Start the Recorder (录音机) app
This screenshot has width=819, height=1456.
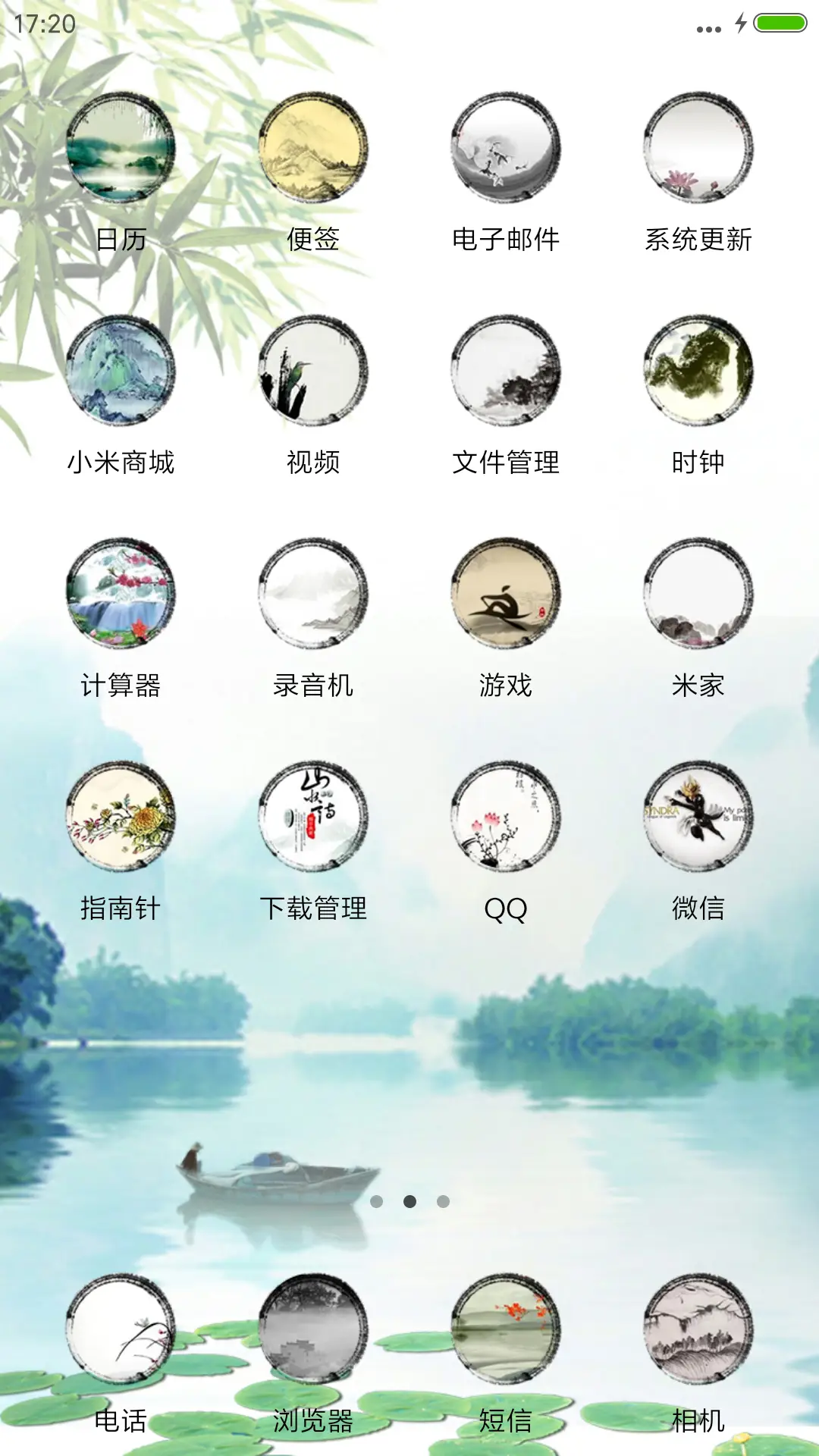coord(313,599)
